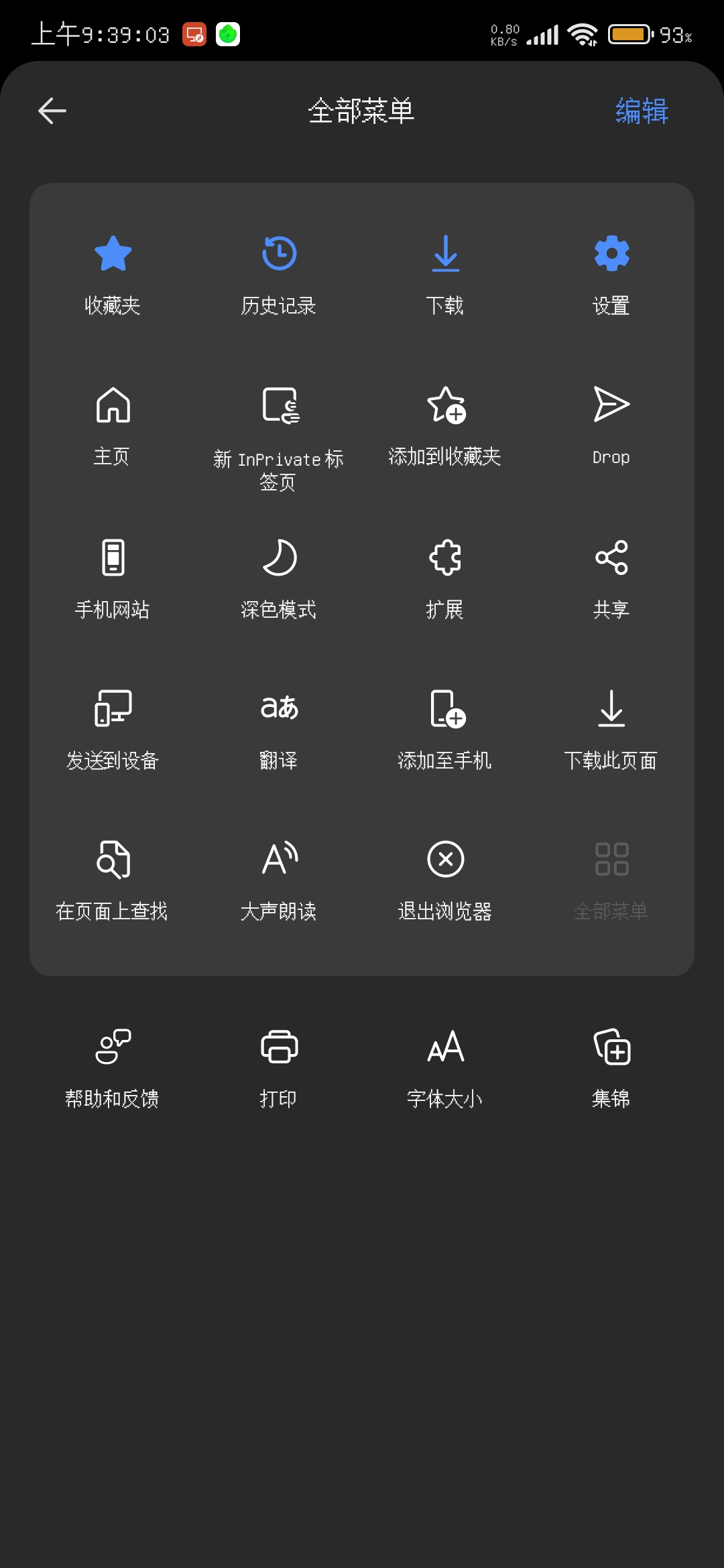Toggle 深色模式 dark mode
724x1568 pixels.
point(279,576)
